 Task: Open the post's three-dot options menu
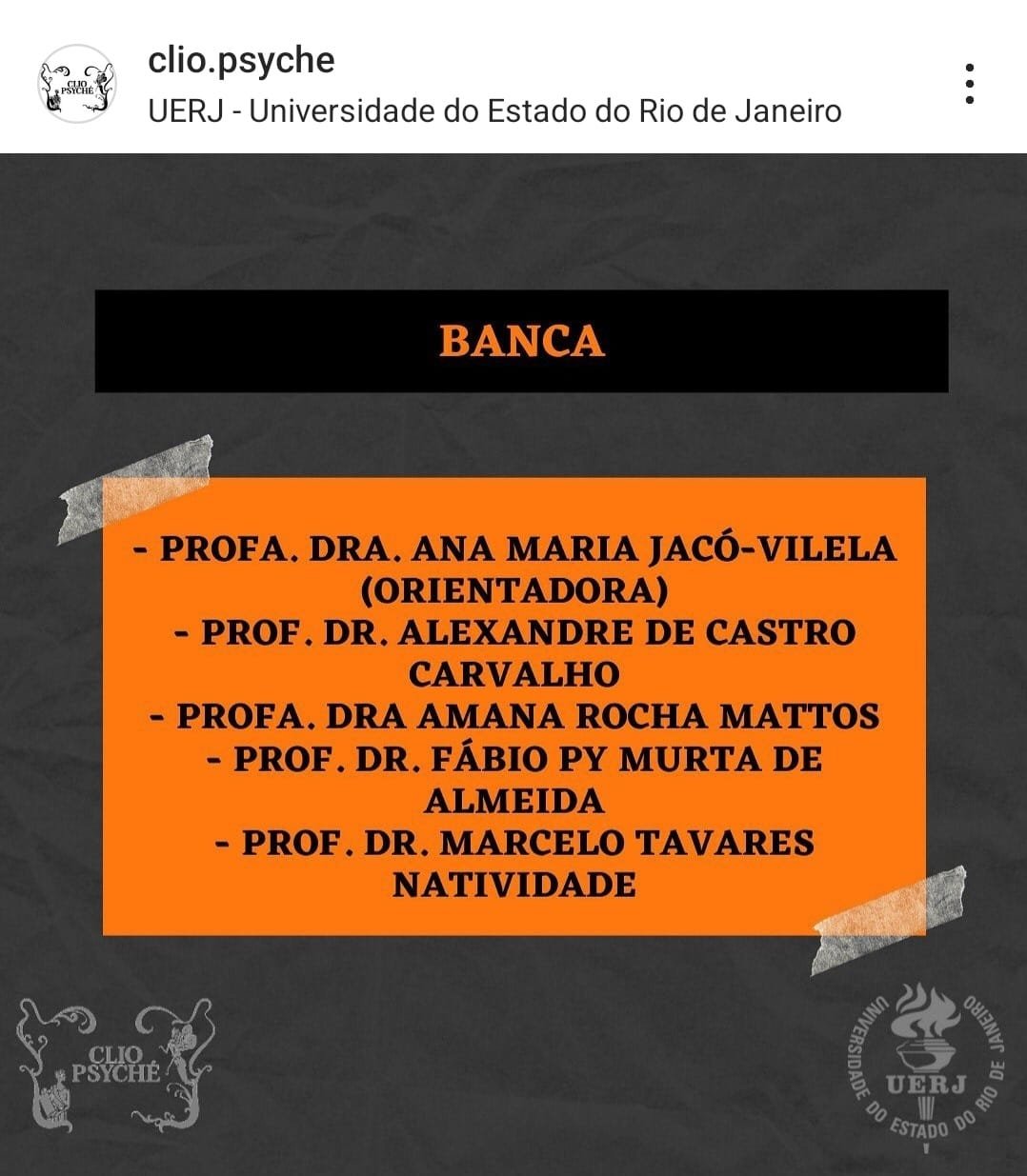(x=969, y=84)
